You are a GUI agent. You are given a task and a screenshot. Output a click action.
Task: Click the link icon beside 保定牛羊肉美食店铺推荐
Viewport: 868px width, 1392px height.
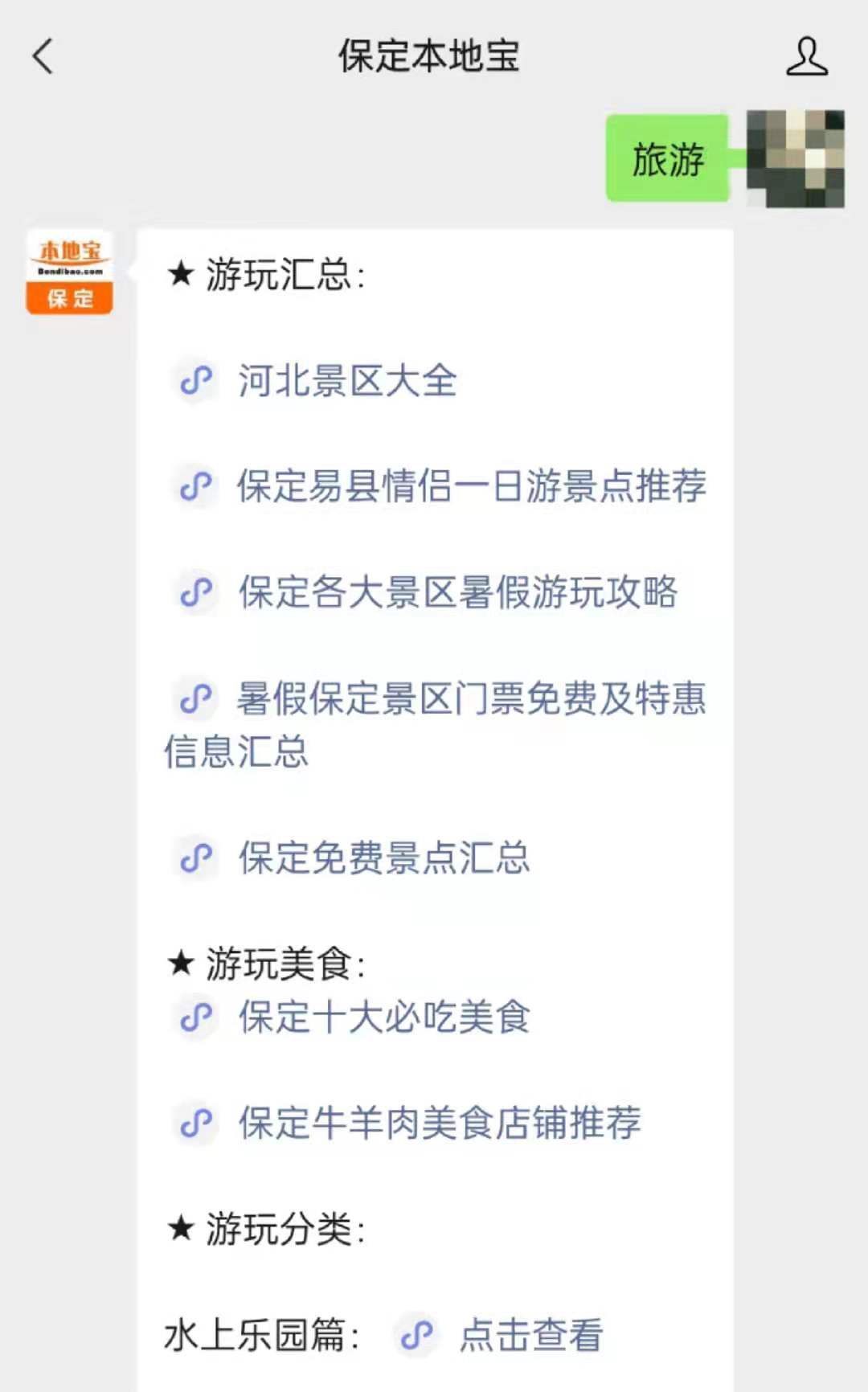194,1124
